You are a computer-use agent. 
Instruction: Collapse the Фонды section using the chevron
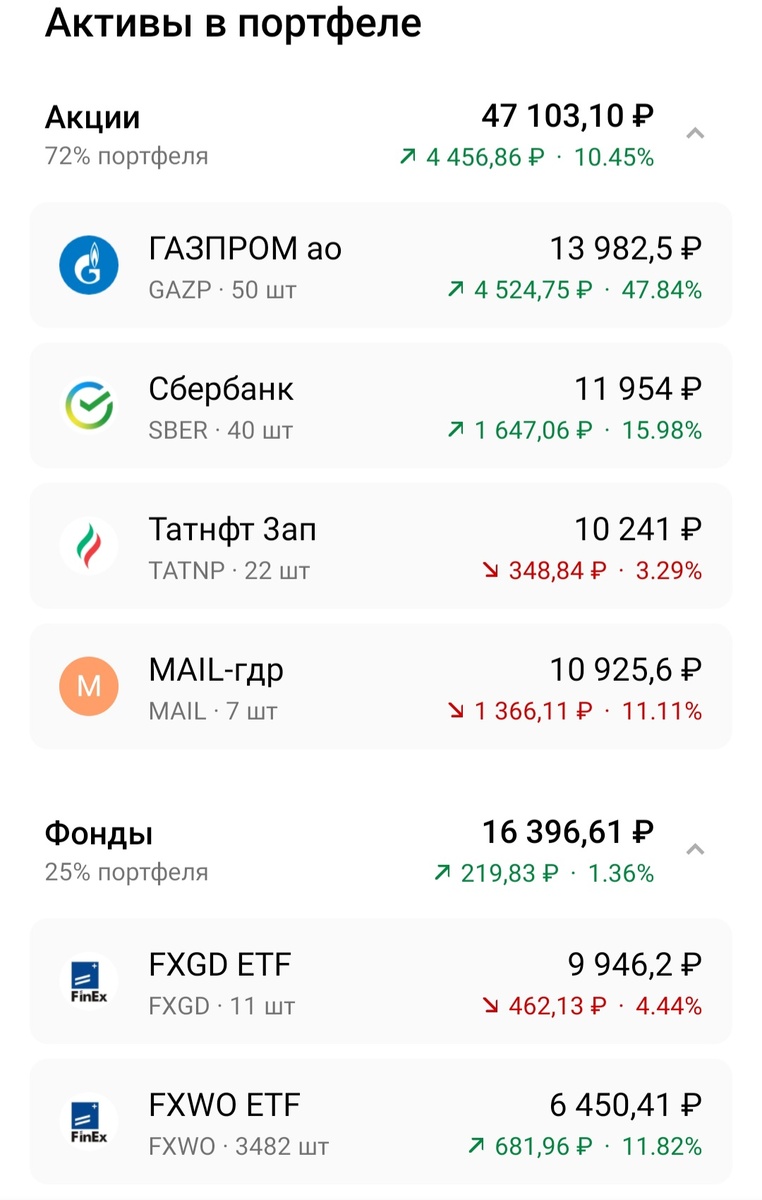pos(695,849)
